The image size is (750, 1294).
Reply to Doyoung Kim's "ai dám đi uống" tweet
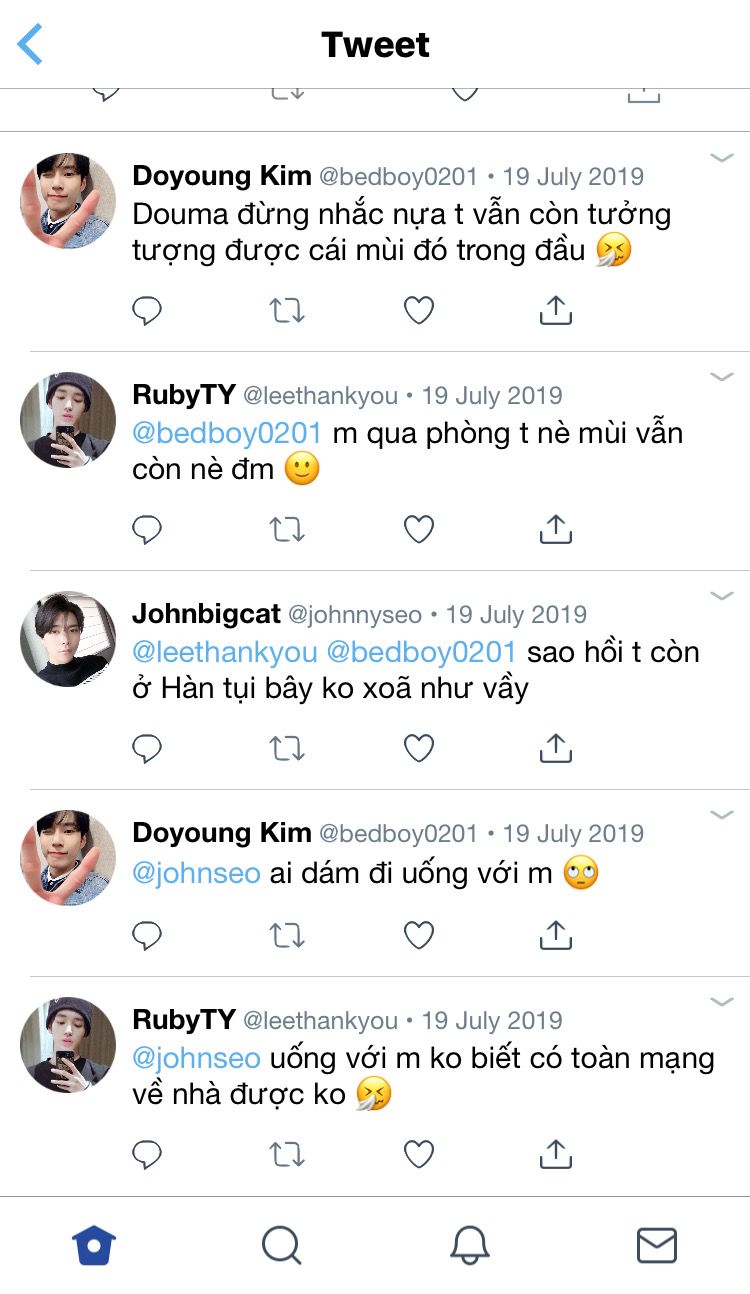click(147, 935)
